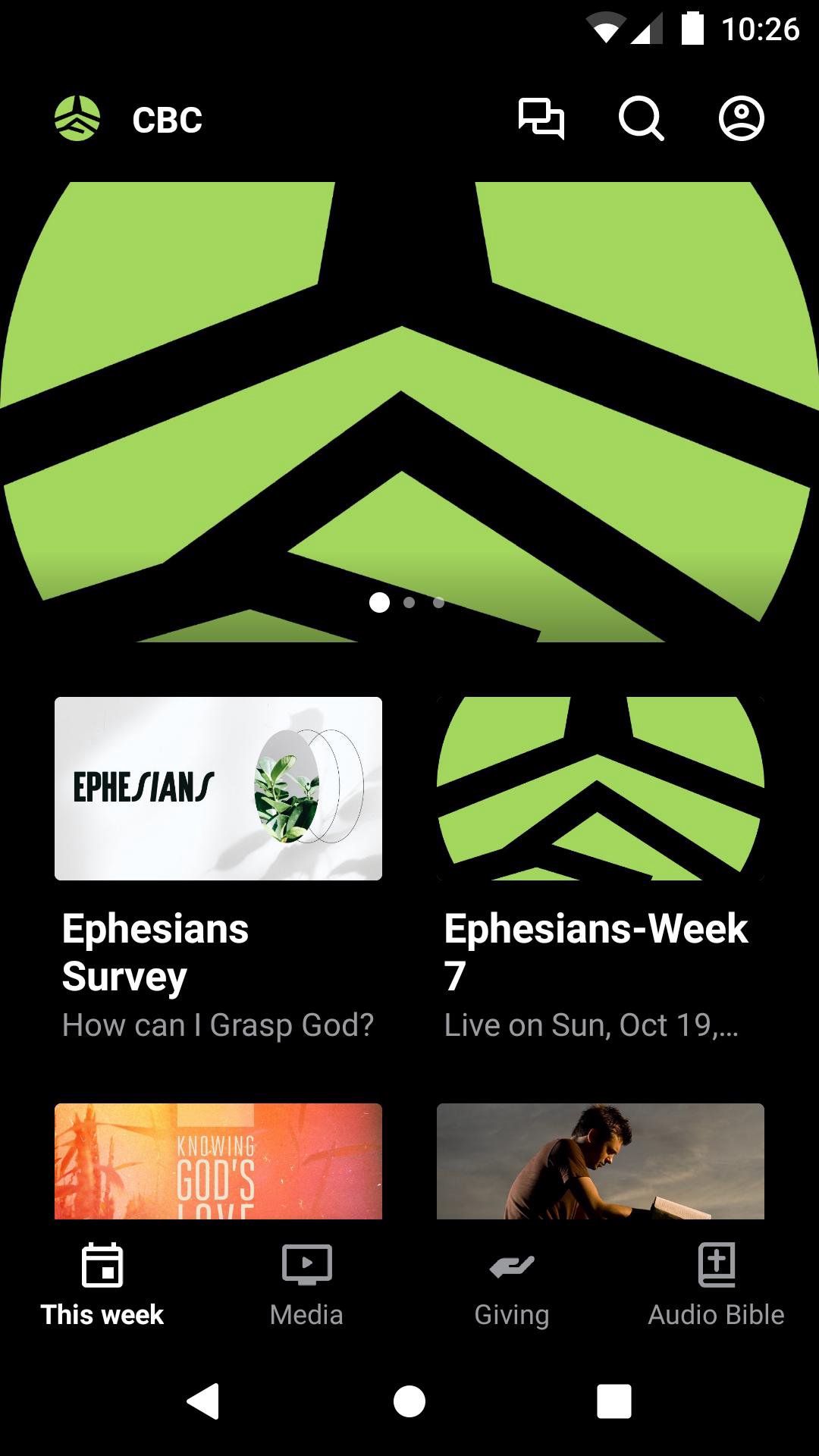
Task: Go back with the system back button
Action: point(203,1401)
